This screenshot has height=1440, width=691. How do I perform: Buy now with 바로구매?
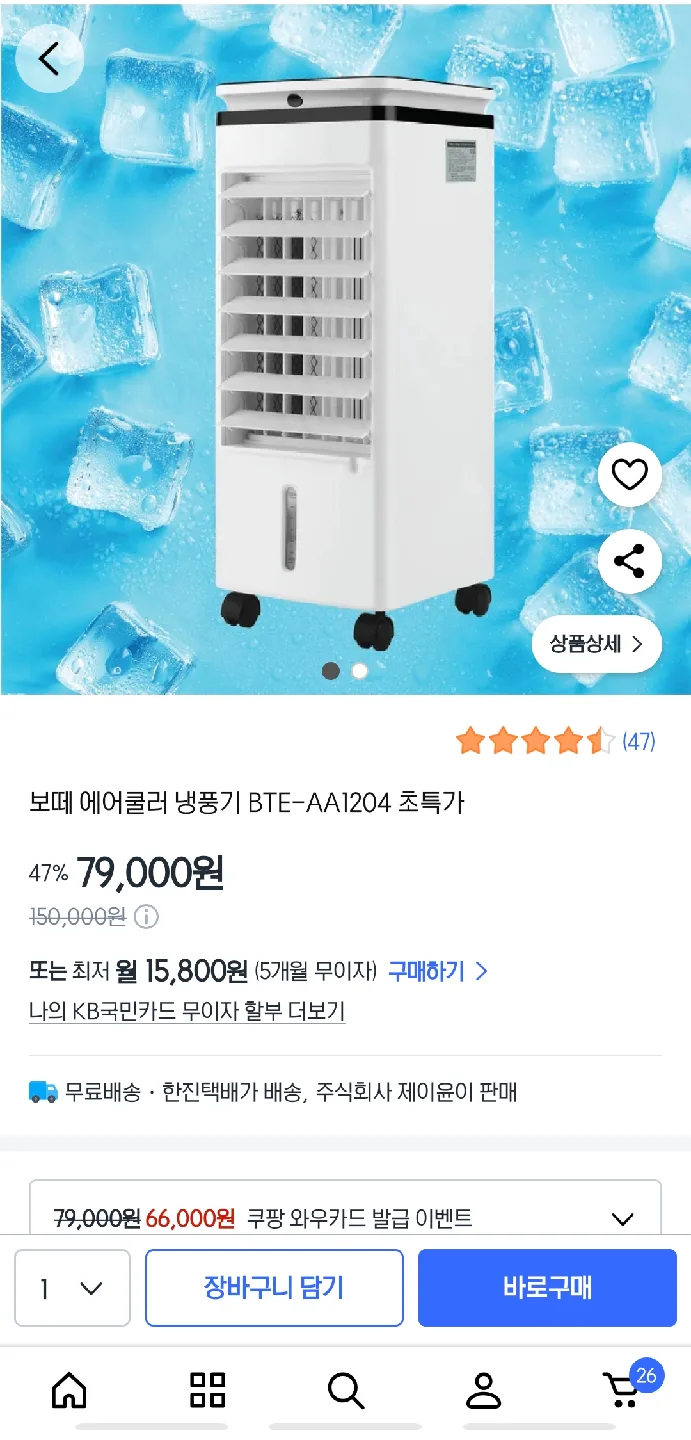[x=547, y=1288]
